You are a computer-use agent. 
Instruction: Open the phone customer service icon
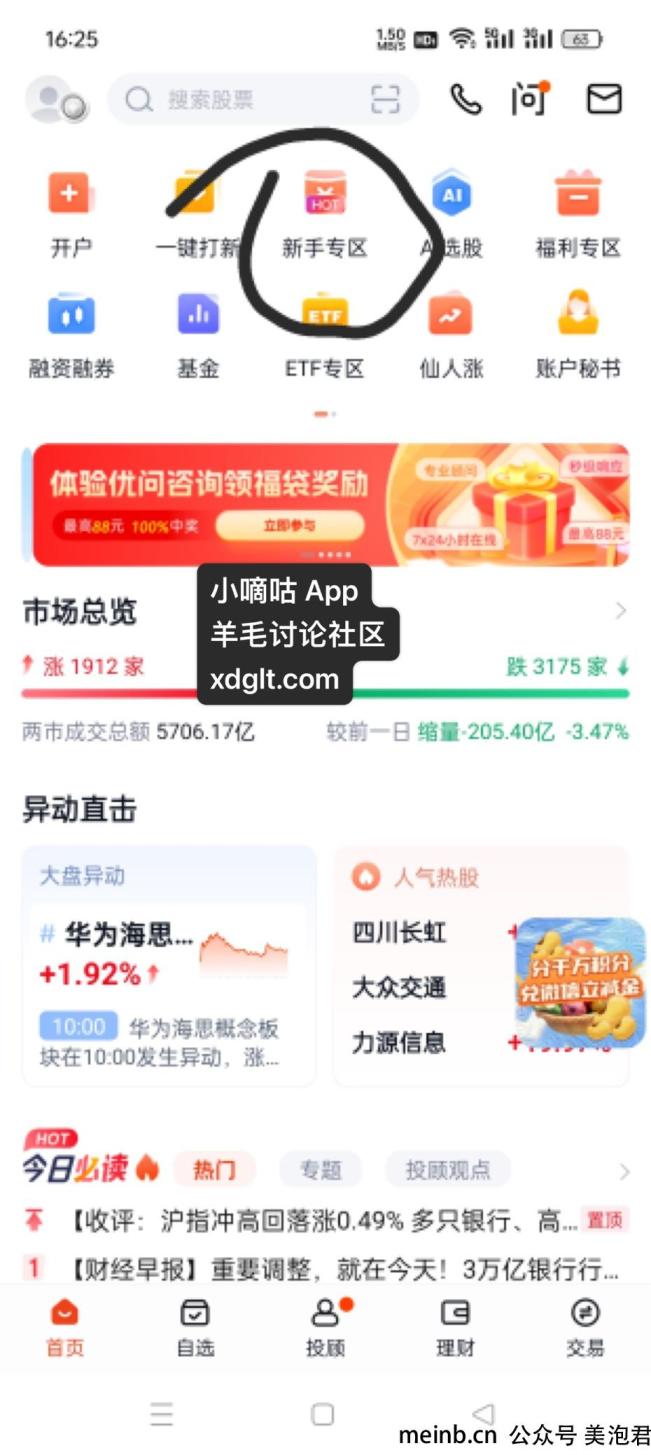point(466,99)
